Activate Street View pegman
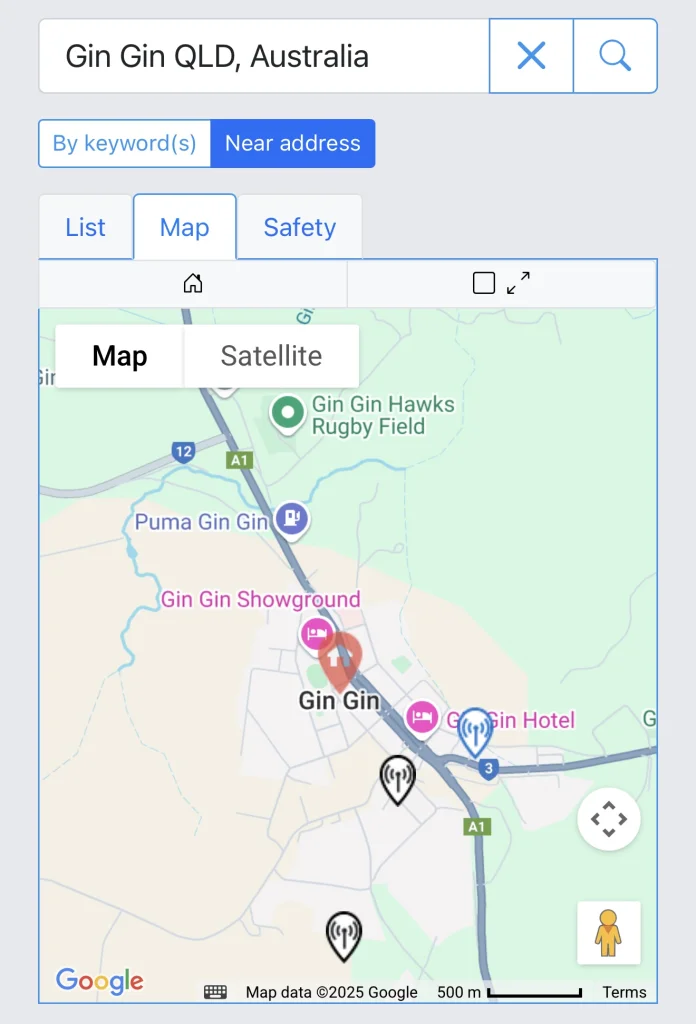The height and width of the screenshot is (1024, 696). (608, 933)
